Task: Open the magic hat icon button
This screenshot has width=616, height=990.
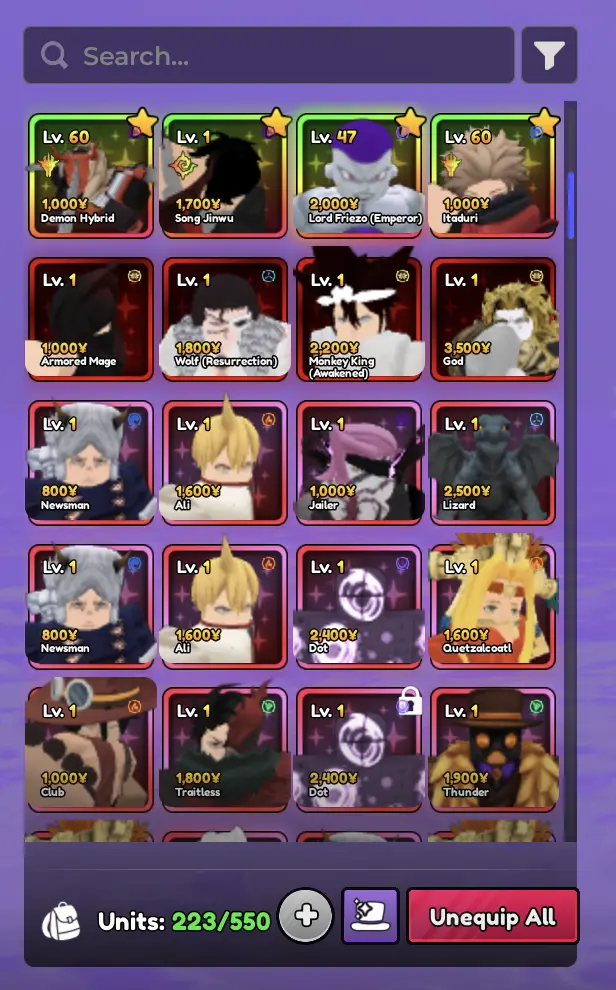Action: [370, 916]
